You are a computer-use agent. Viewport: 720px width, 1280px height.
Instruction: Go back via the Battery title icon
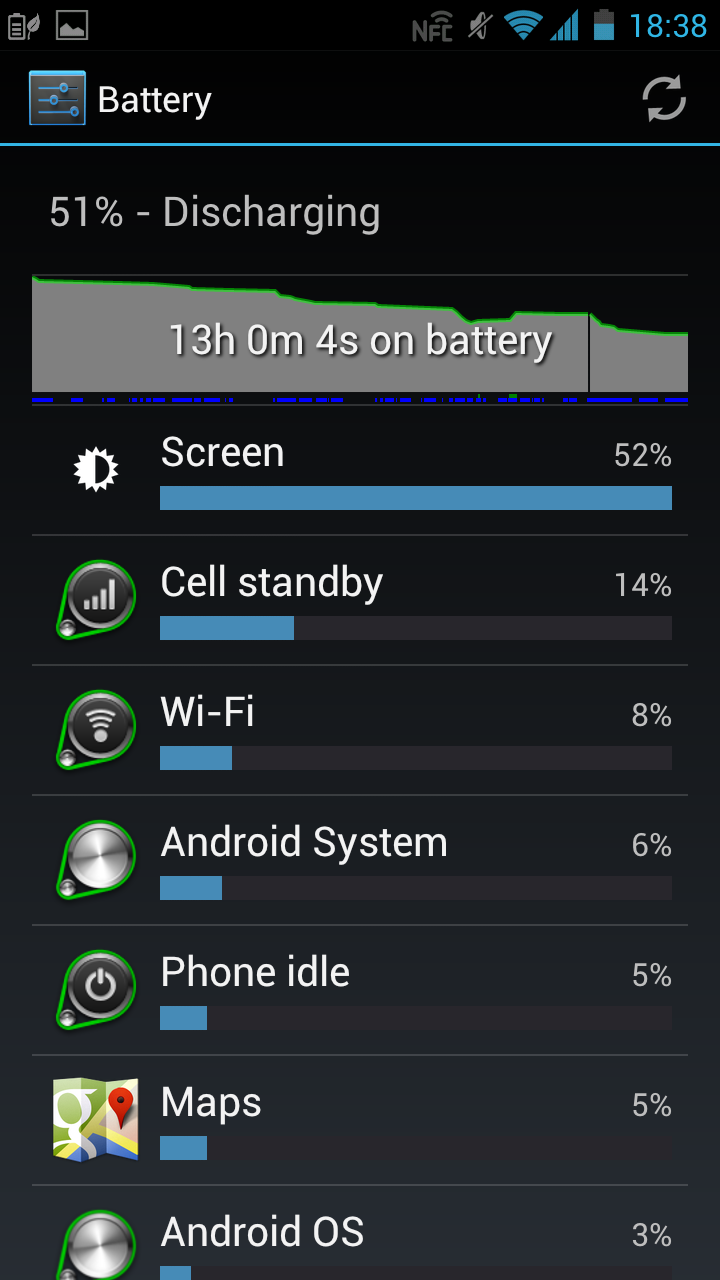[x=57, y=99]
